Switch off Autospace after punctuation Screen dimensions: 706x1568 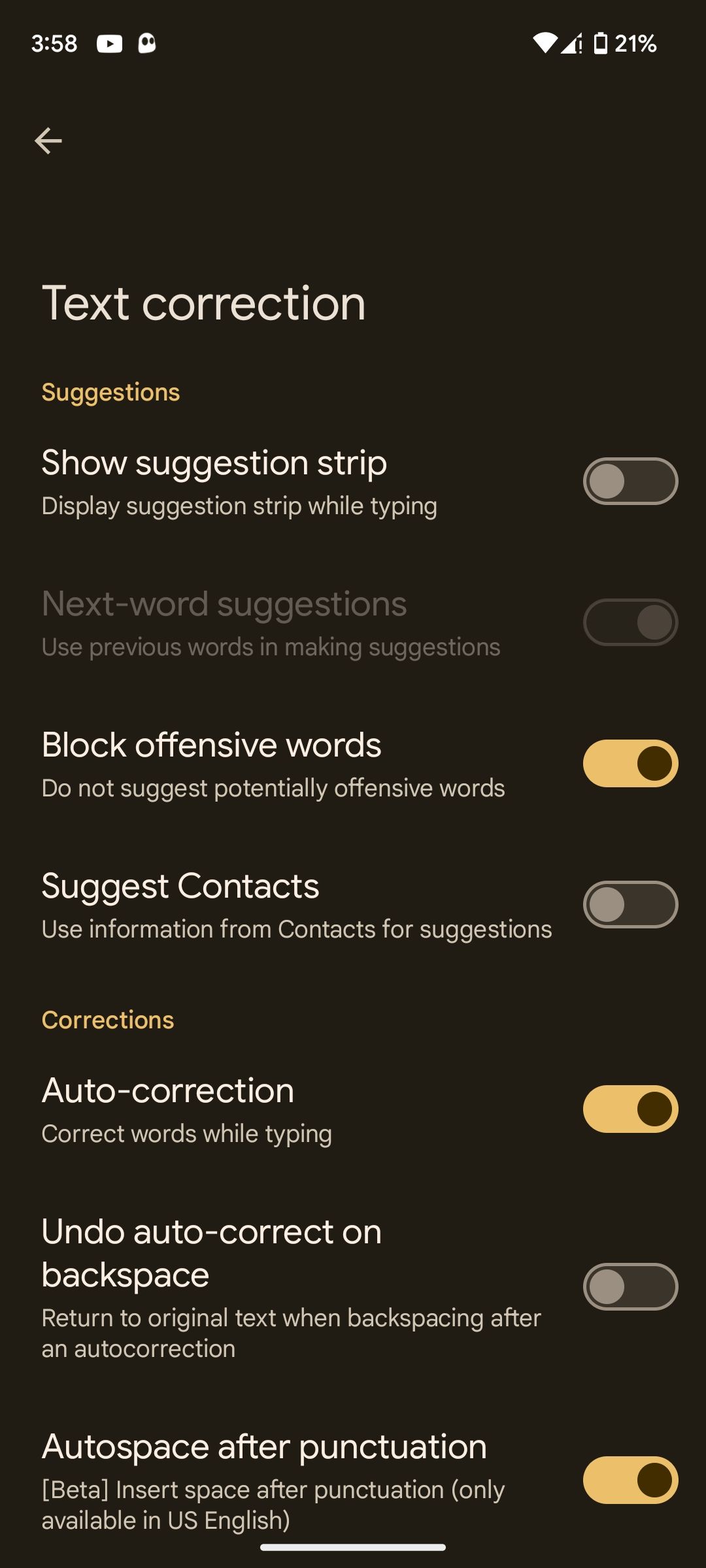(630, 1480)
